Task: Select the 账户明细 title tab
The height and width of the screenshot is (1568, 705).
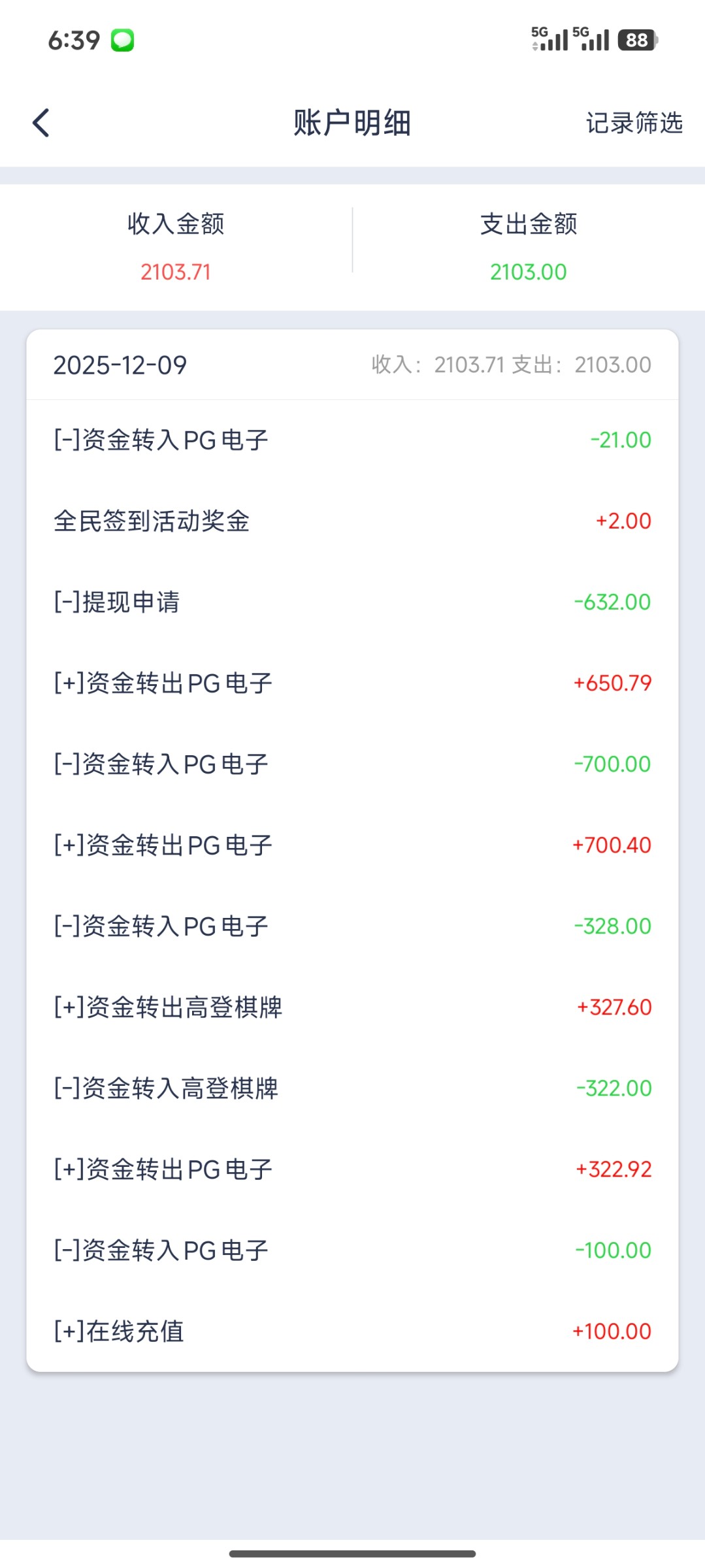Action: tap(352, 122)
